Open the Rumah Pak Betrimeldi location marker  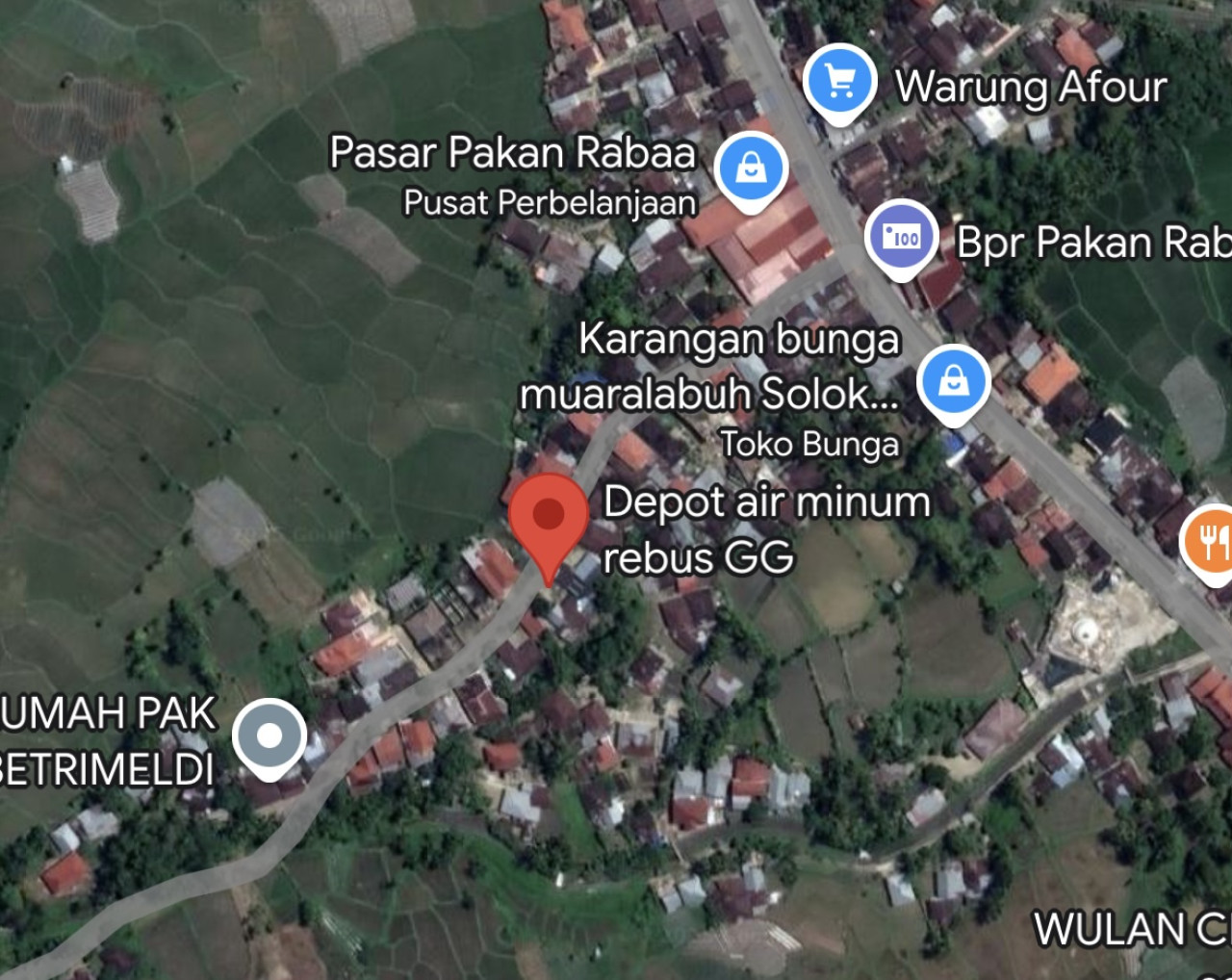(269, 736)
